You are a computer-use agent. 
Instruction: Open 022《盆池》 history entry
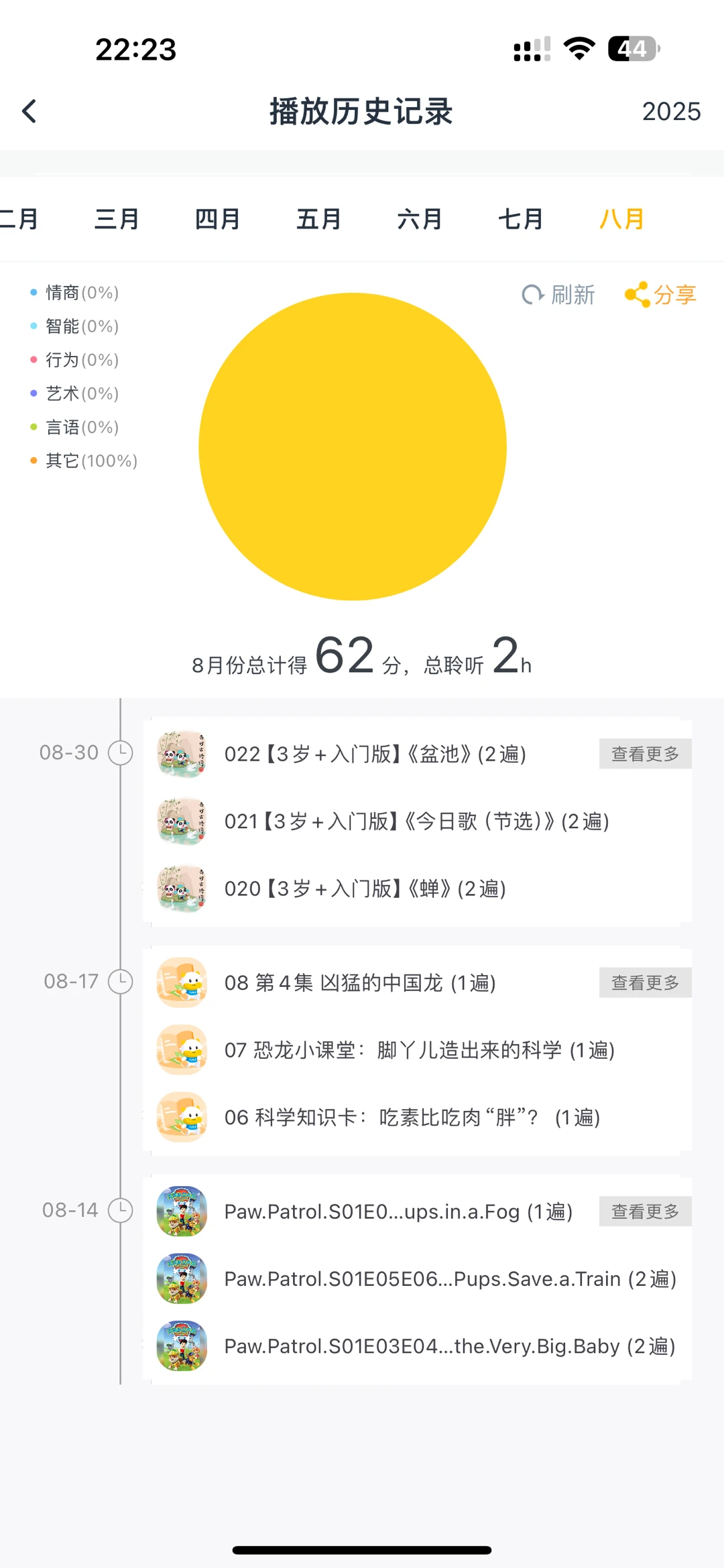375,754
